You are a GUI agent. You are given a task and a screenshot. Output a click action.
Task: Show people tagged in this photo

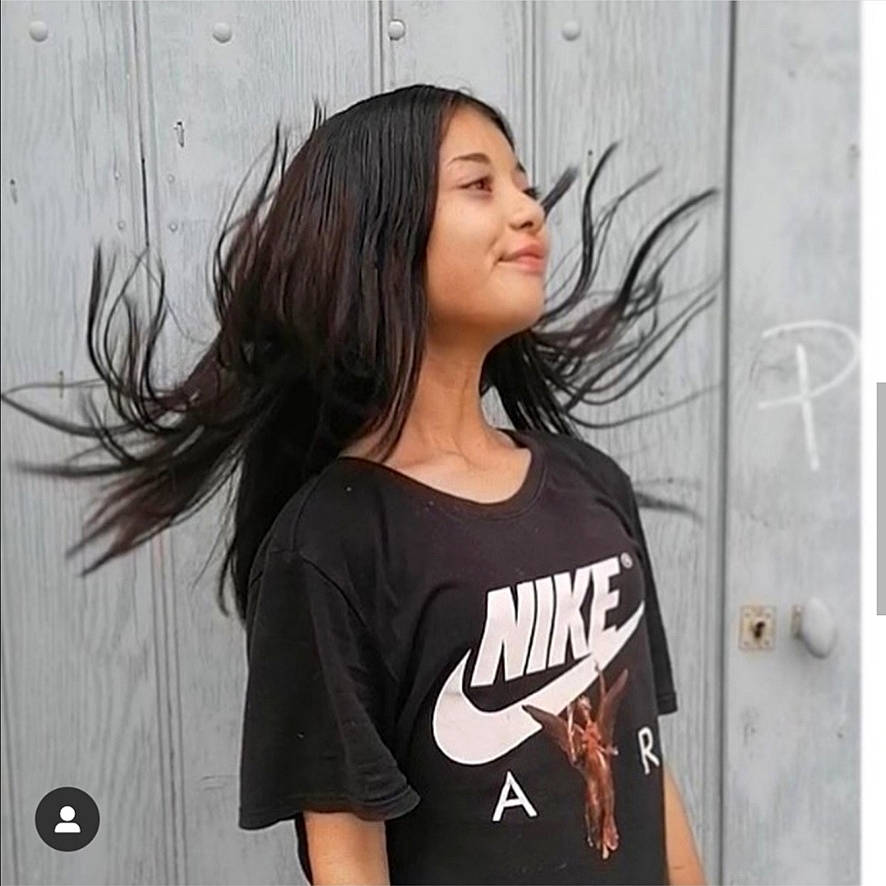click(x=67, y=819)
